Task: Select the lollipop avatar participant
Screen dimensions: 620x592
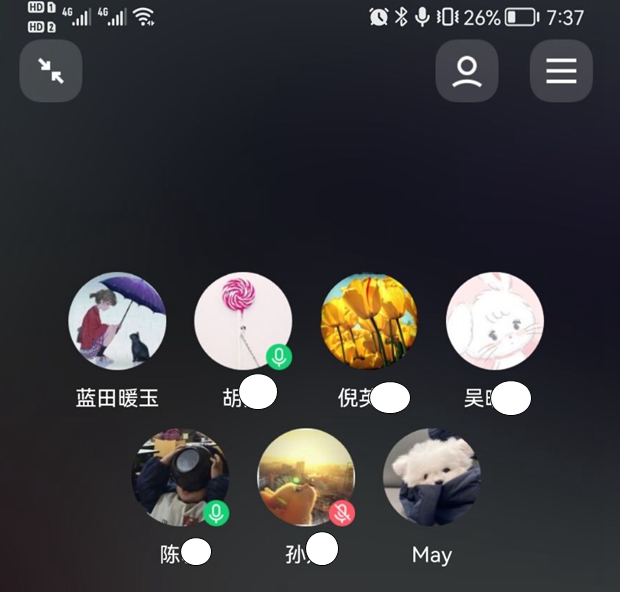Action: click(243, 321)
